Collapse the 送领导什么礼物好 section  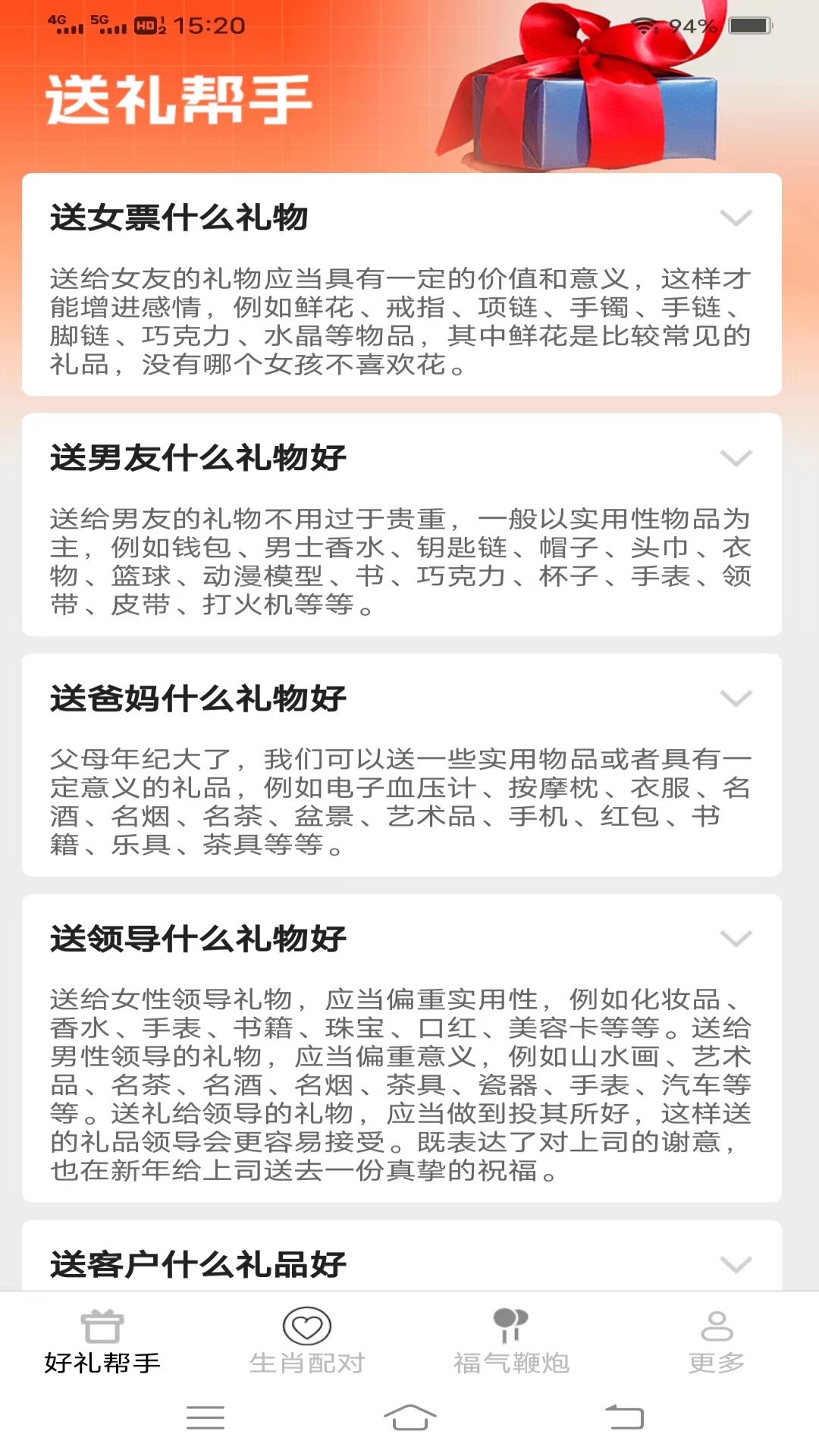(734, 939)
